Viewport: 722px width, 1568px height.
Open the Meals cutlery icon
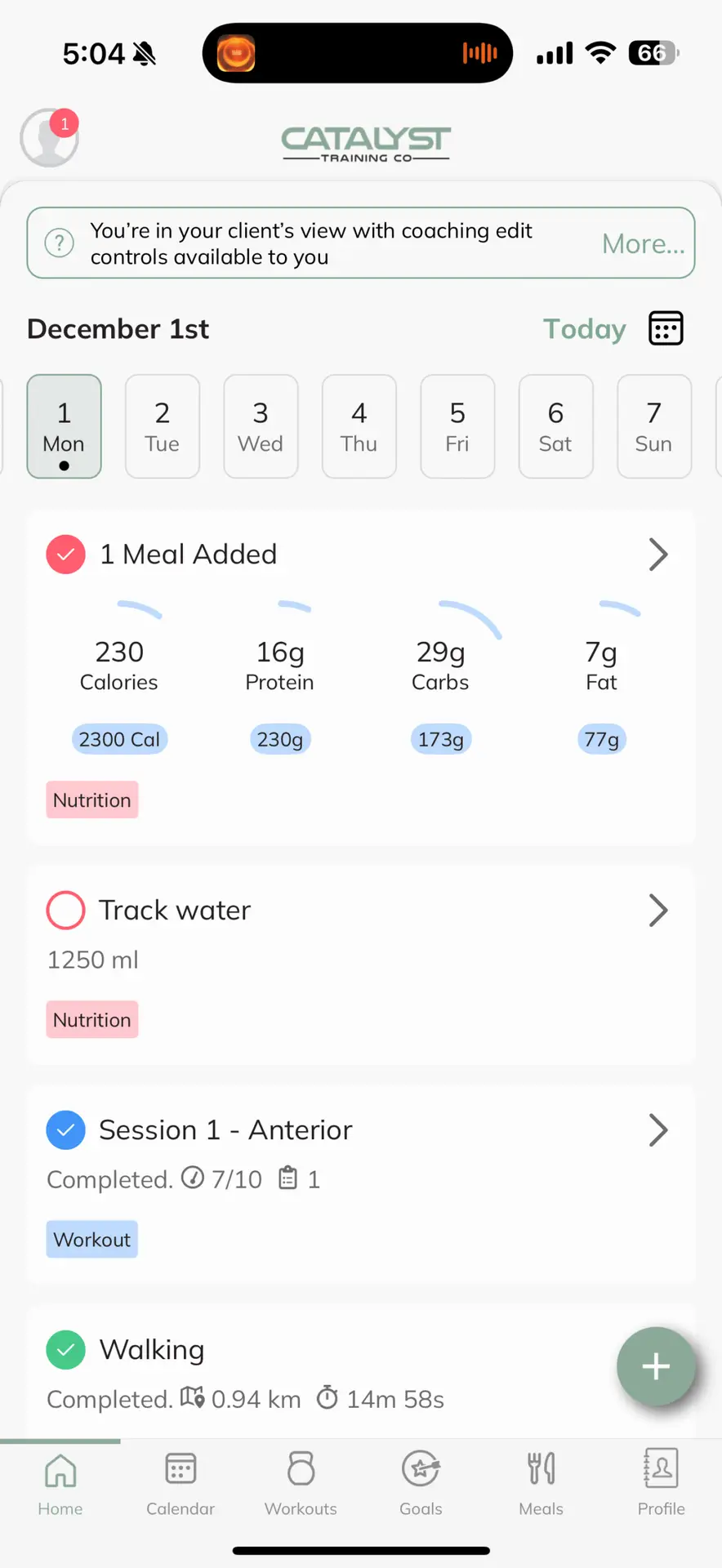pyautogui.click(x=540, y=1469)
